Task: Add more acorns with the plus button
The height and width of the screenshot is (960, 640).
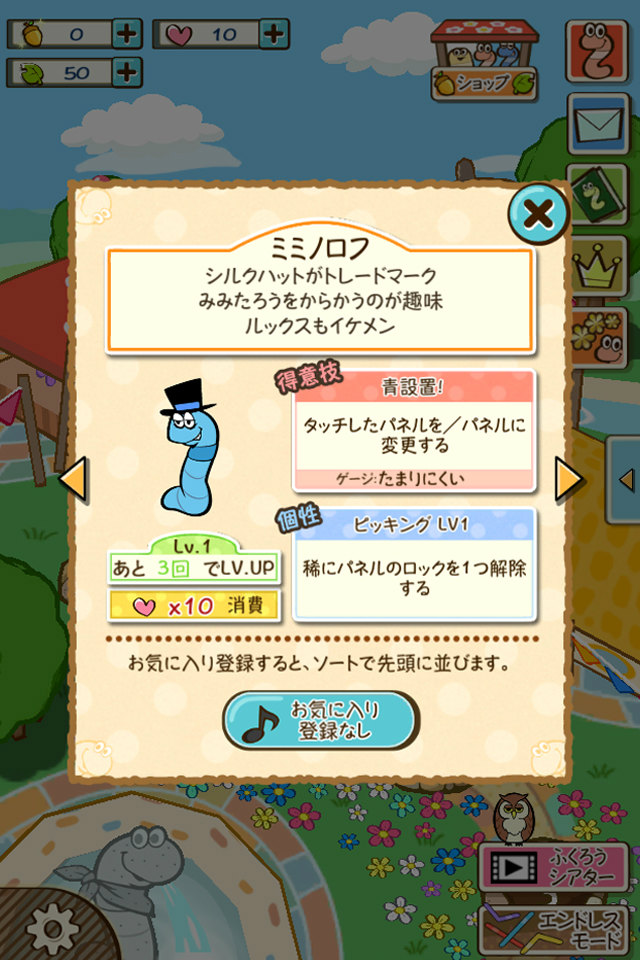Action: tap(127, 34)
